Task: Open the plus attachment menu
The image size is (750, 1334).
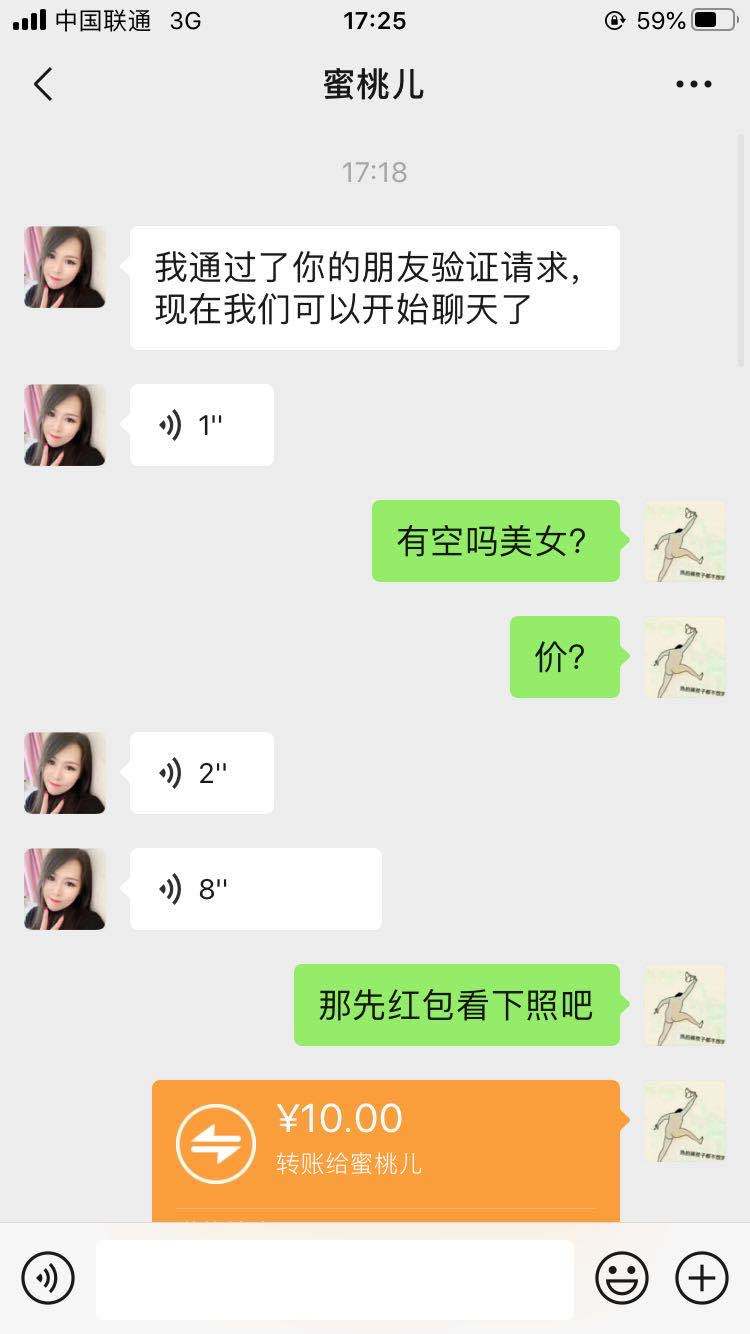Action: pos(702,1278)
